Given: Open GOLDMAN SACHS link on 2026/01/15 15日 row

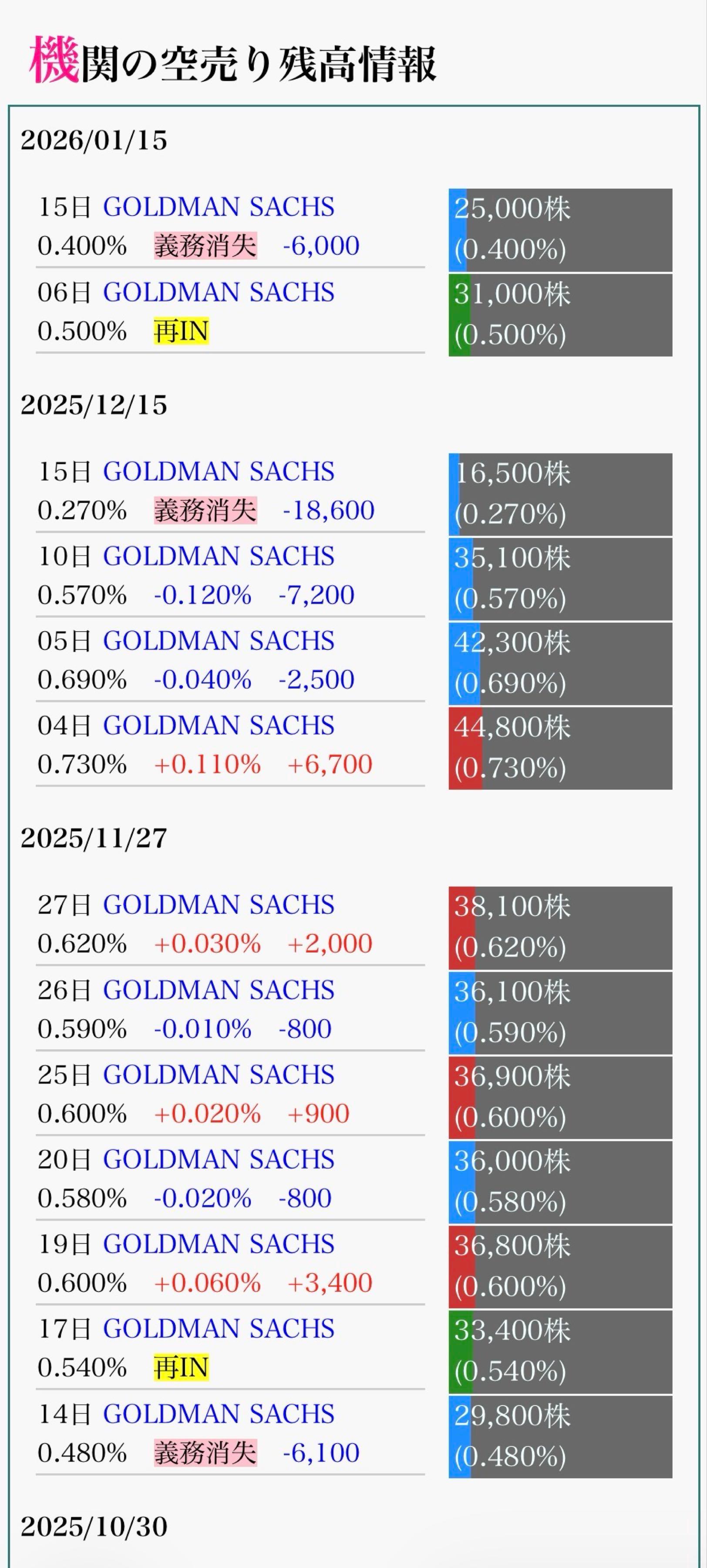Looking at the screenshot, I should tap(219, 207).
